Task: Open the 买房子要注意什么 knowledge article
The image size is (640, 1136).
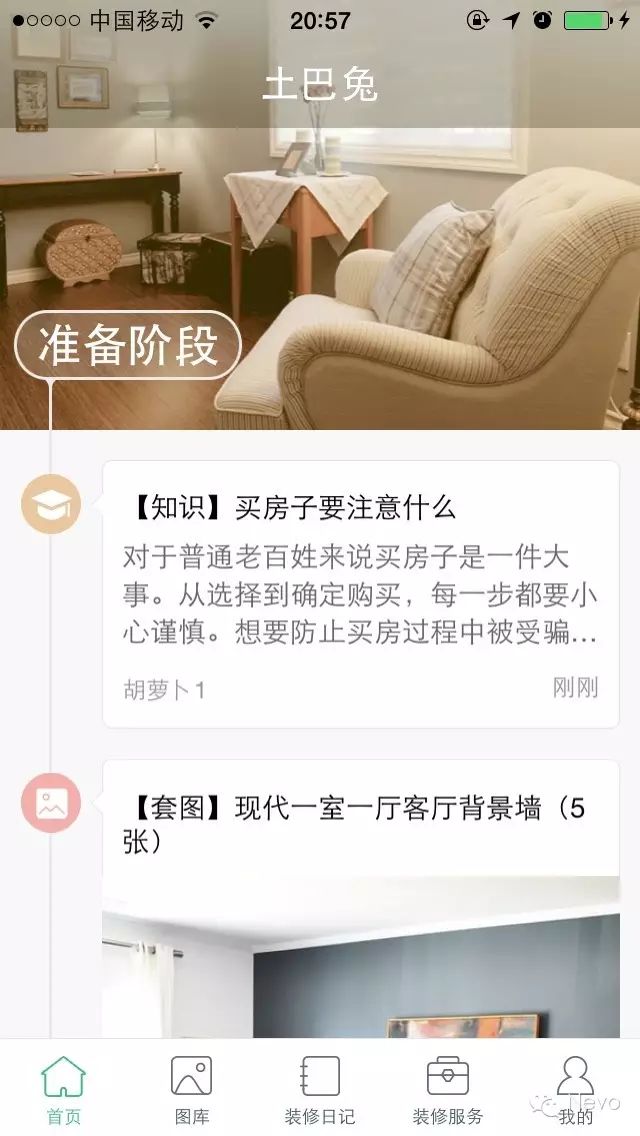Action: click(x=360, y=592)
